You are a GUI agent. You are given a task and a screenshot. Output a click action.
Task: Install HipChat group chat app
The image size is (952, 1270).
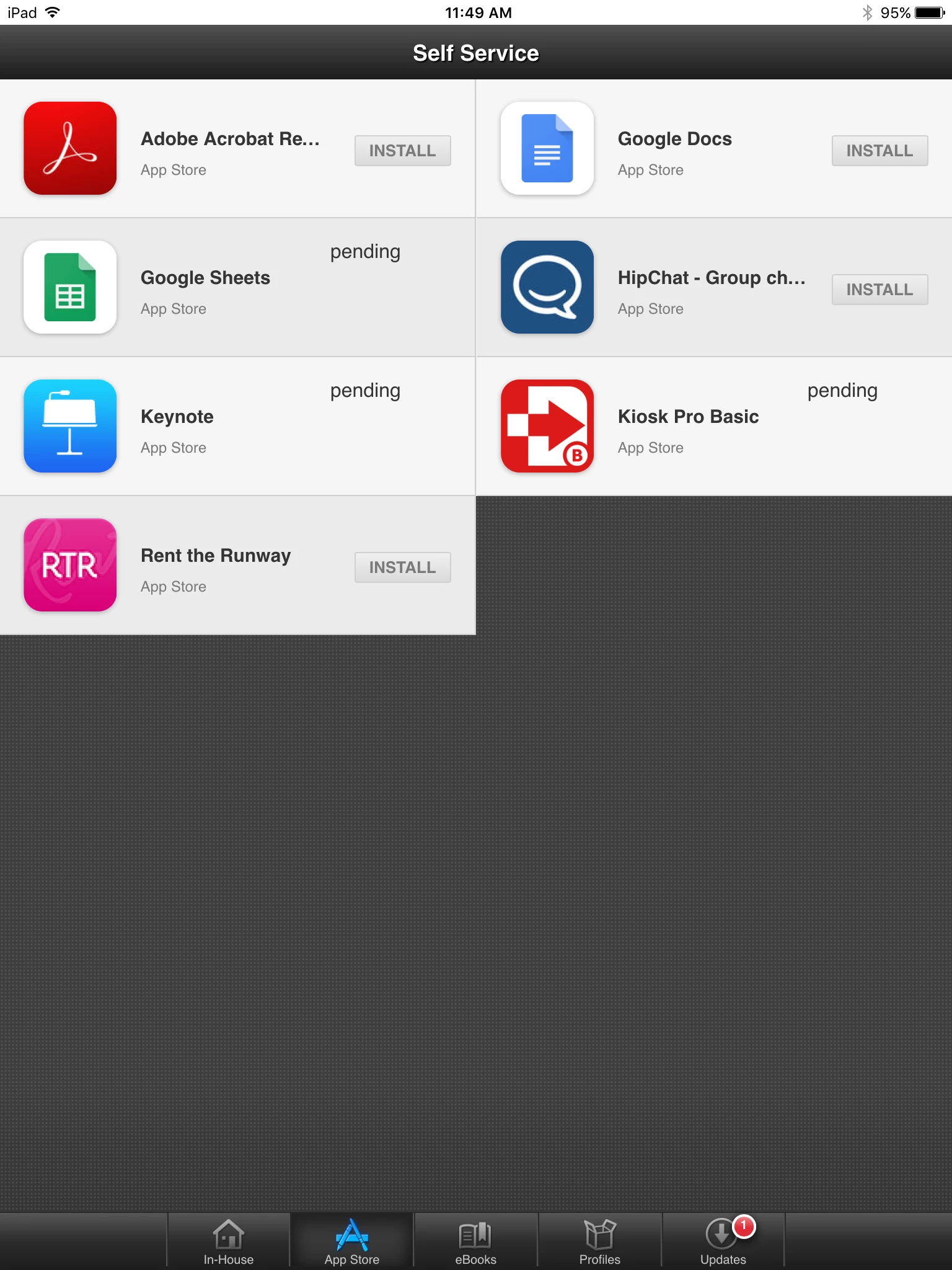(879, 290)
